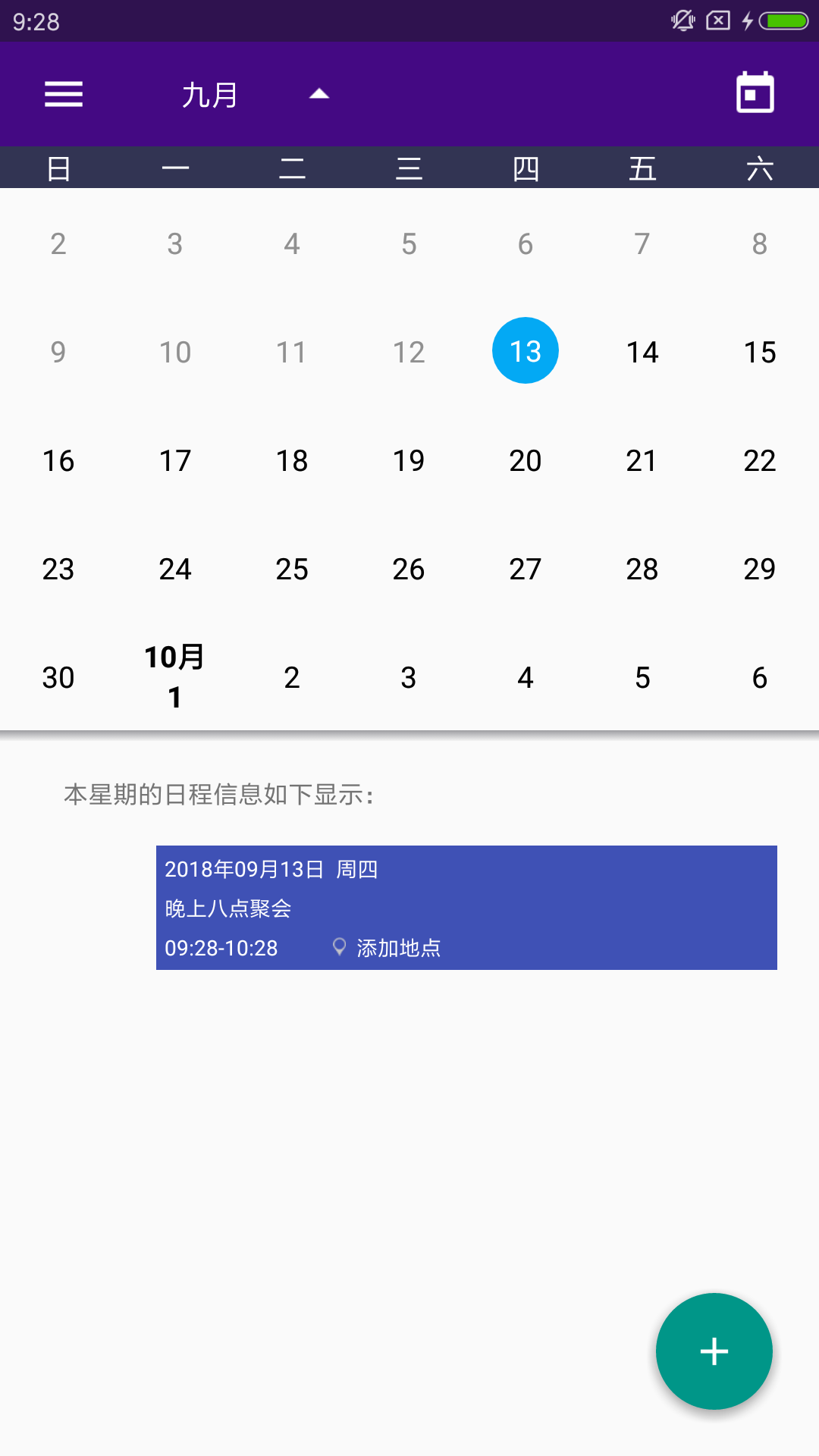Screen dimensions: 819x1456
Task: Select today's highlighted date 13
Action: tap(525, 350)
